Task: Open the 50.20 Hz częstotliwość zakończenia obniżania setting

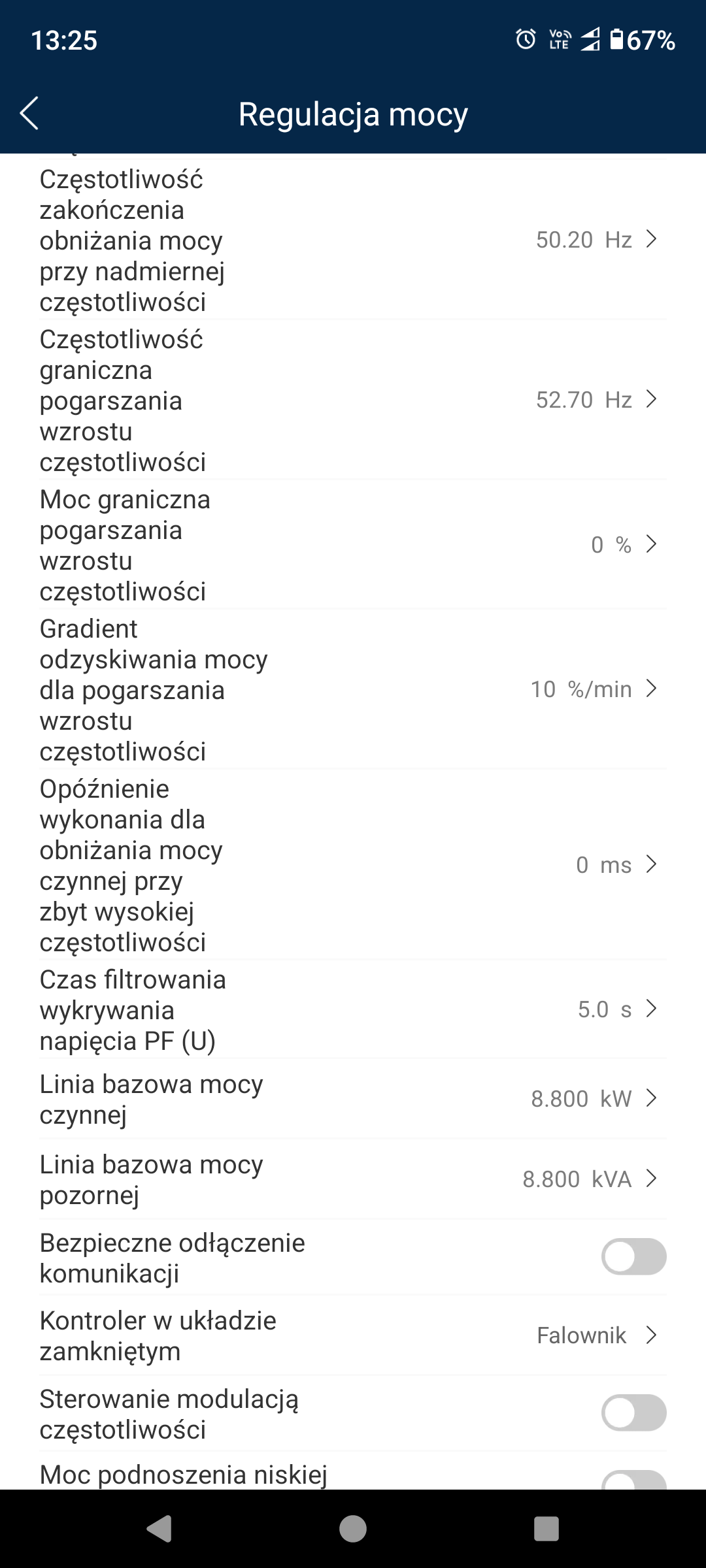Action: click(x=353, y=240)
